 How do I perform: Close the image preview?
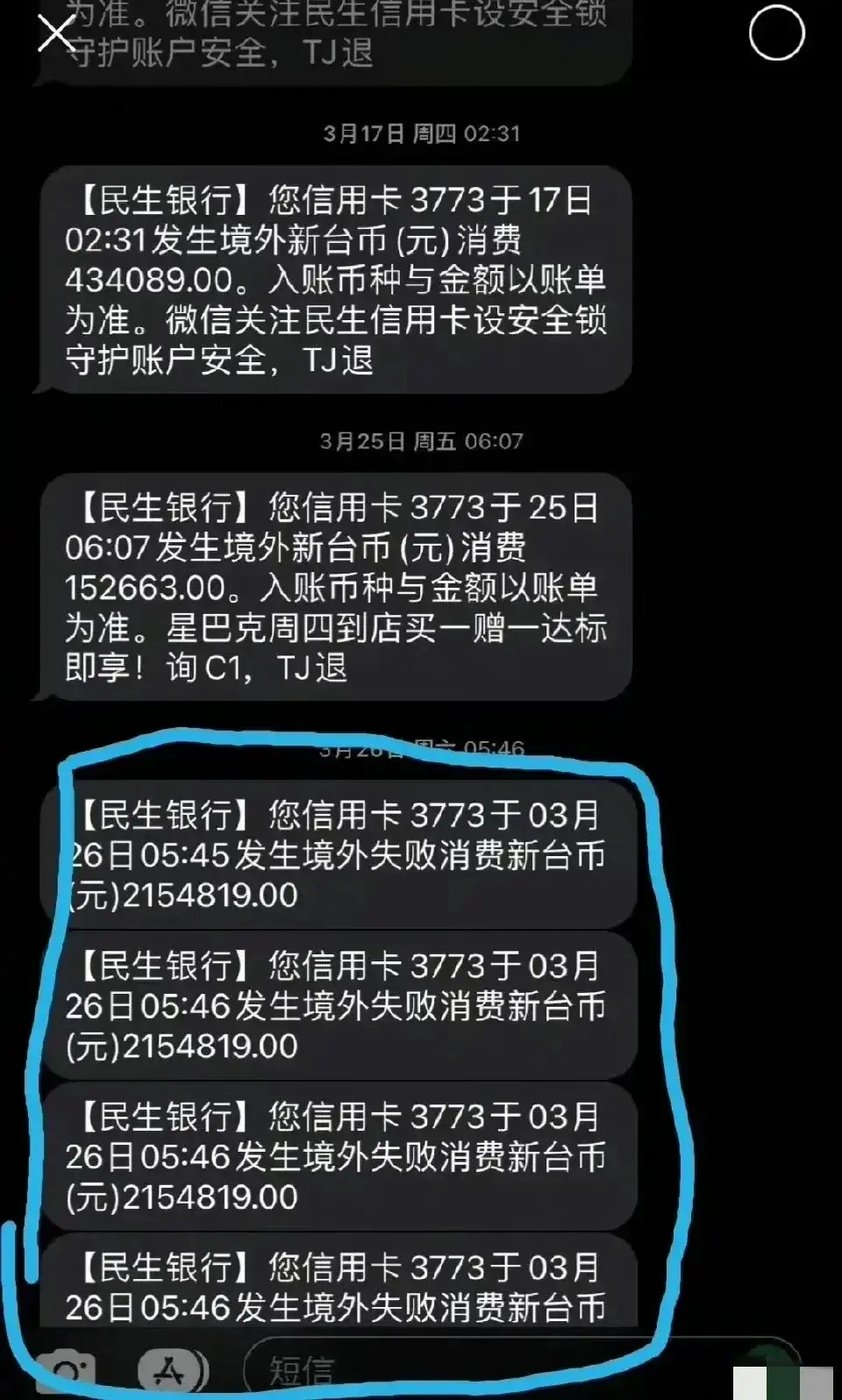(x=57, y=33)
